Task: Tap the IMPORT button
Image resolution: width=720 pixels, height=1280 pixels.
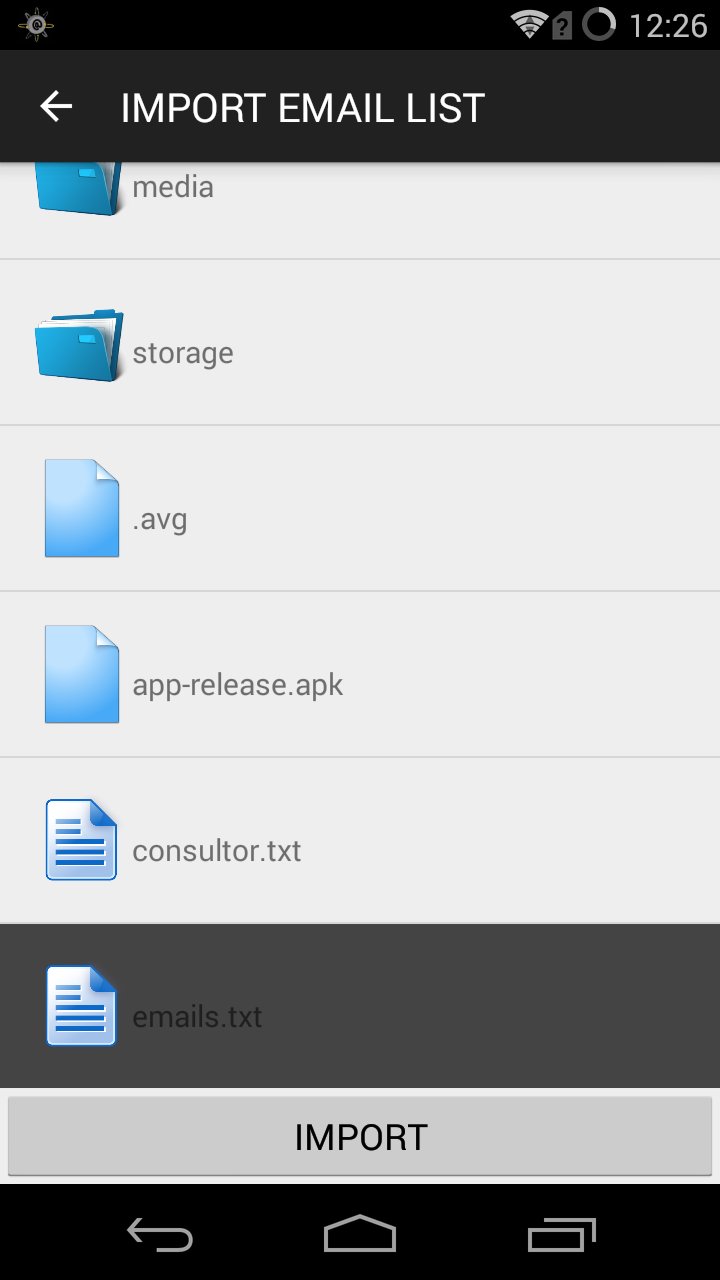Action: point(360,1137)
